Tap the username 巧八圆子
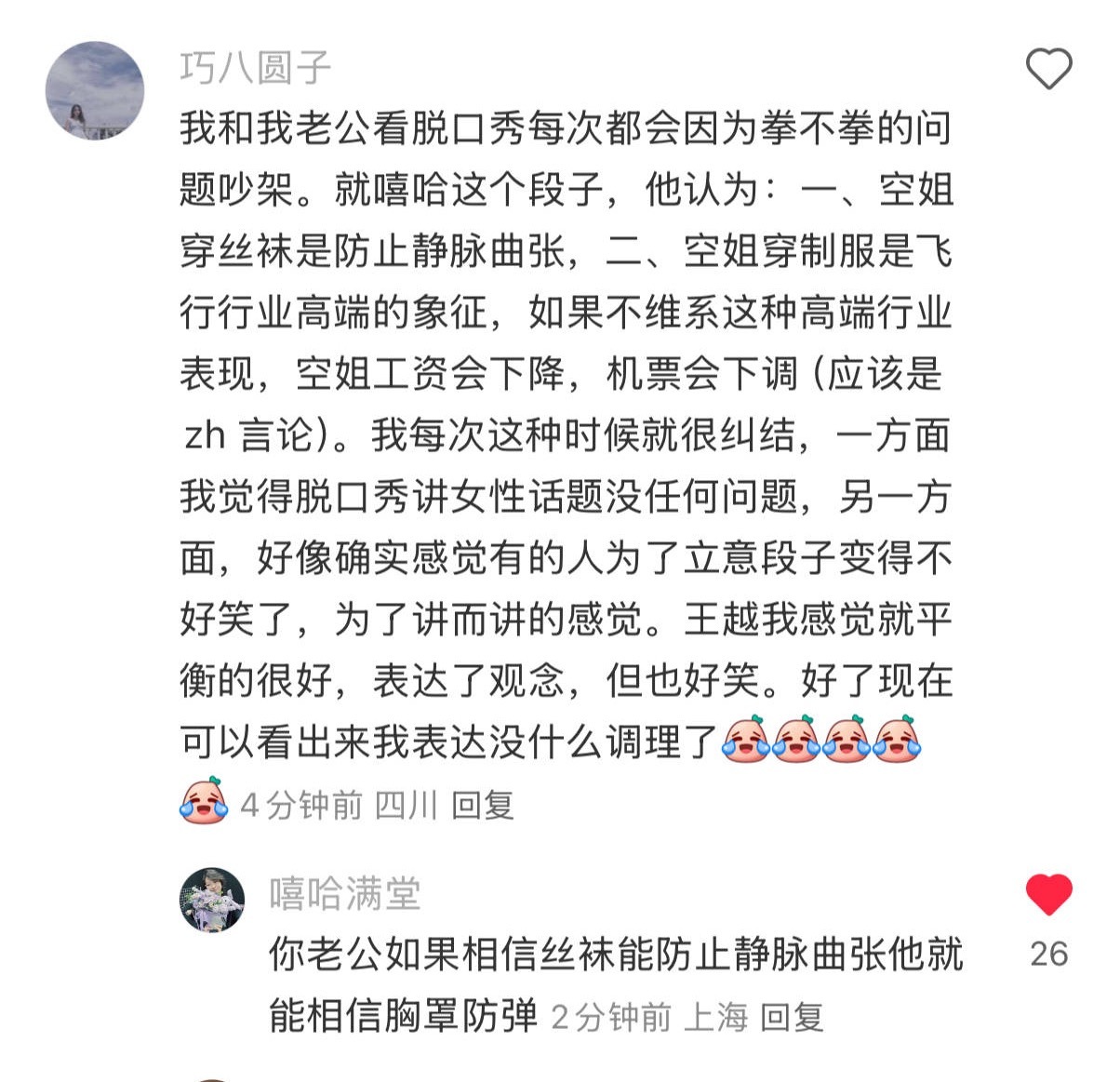This screenshot has width=1120, height=1082. [256, 67]
